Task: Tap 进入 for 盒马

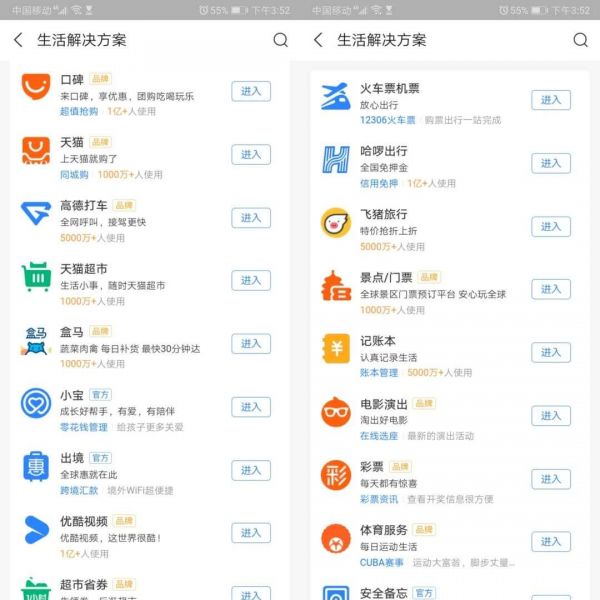Action: tap(250, 343)
